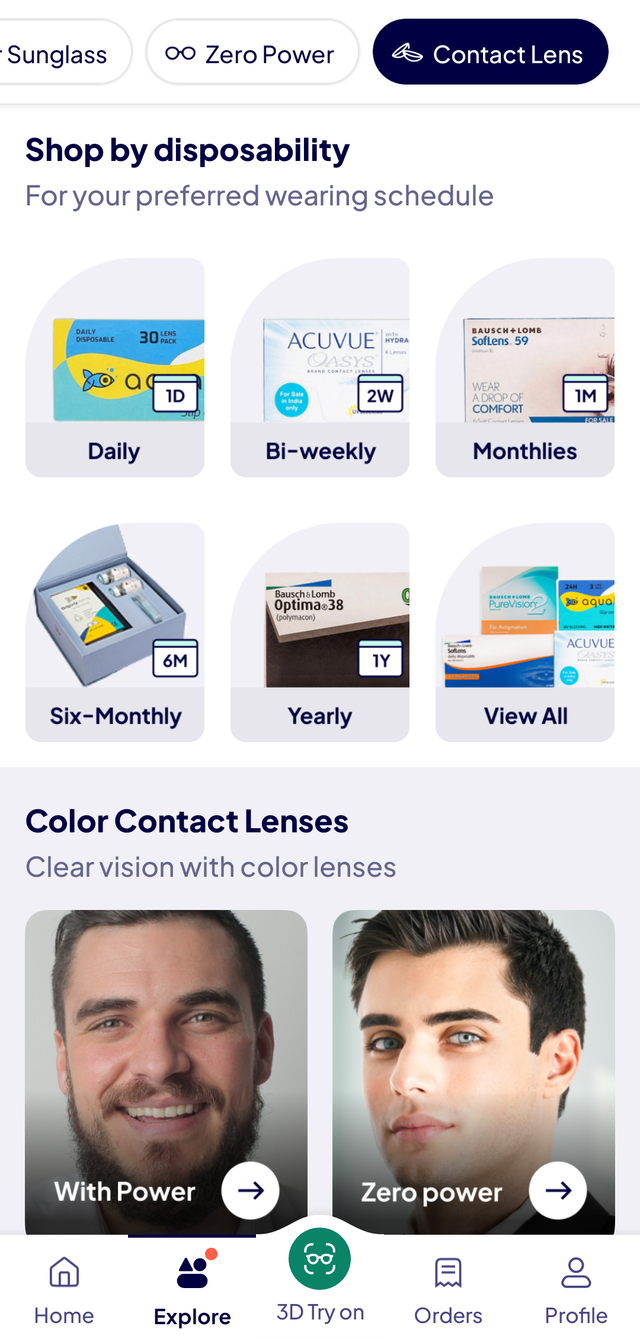Viewport: 640px width, 1337px height.
Task: Open Daily disposable lenses
Action: (115, 368)
